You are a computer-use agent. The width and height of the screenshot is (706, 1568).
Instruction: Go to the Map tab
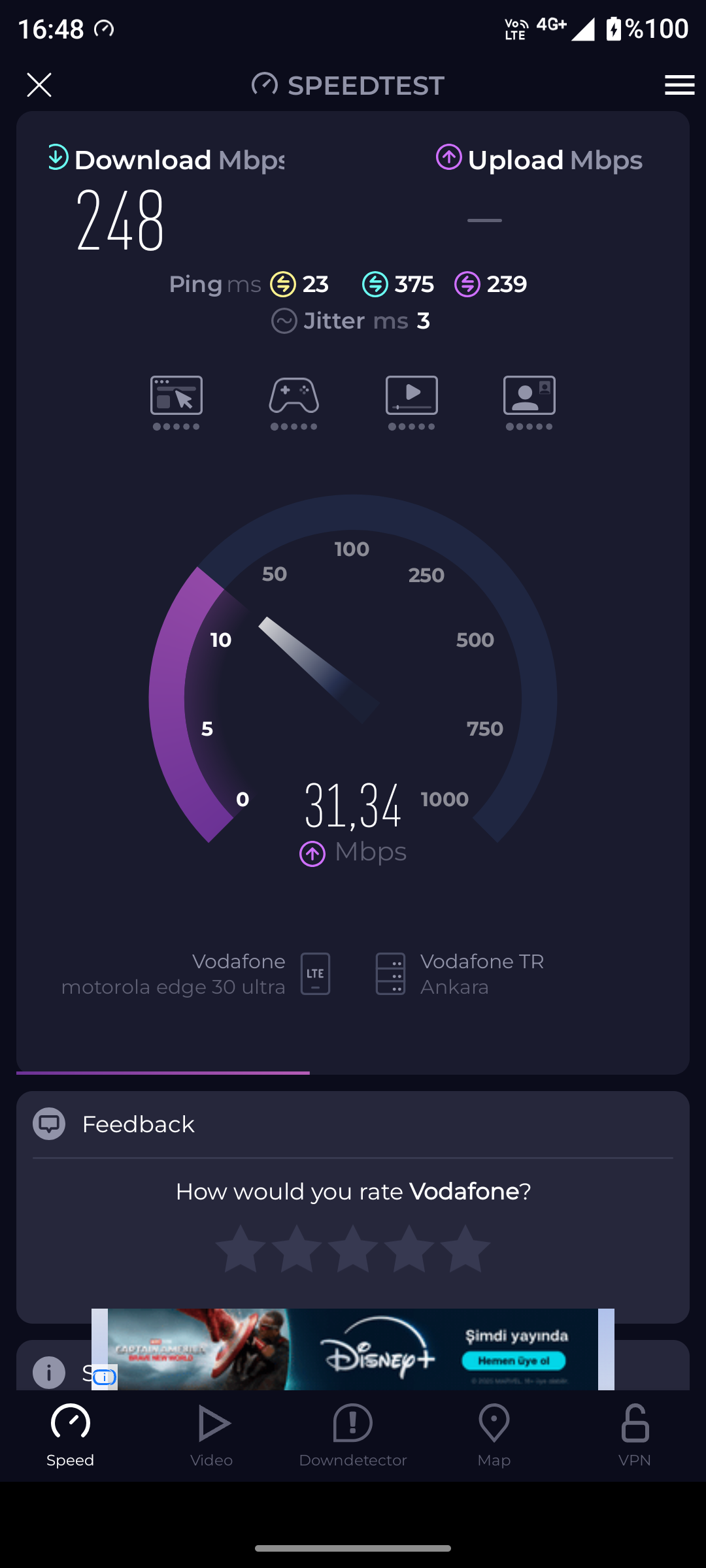click(x=494, y=1435)
